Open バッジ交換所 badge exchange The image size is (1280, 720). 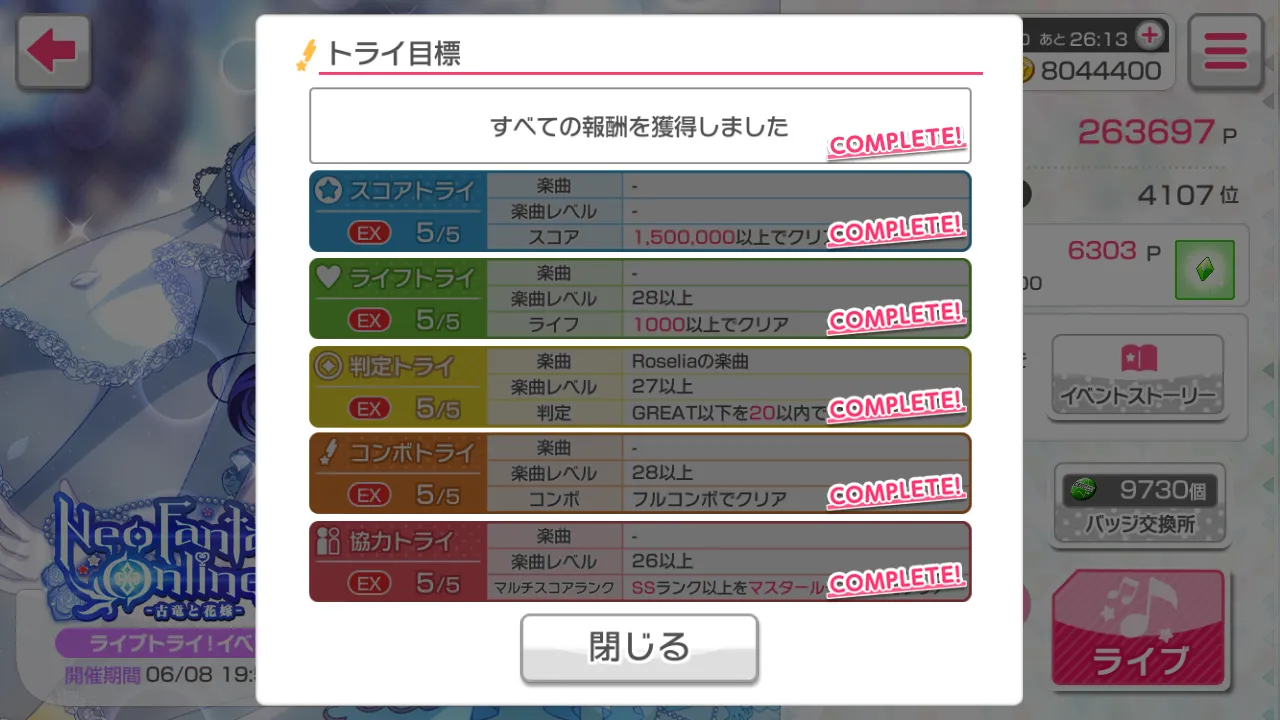(x=1140, y=506)
